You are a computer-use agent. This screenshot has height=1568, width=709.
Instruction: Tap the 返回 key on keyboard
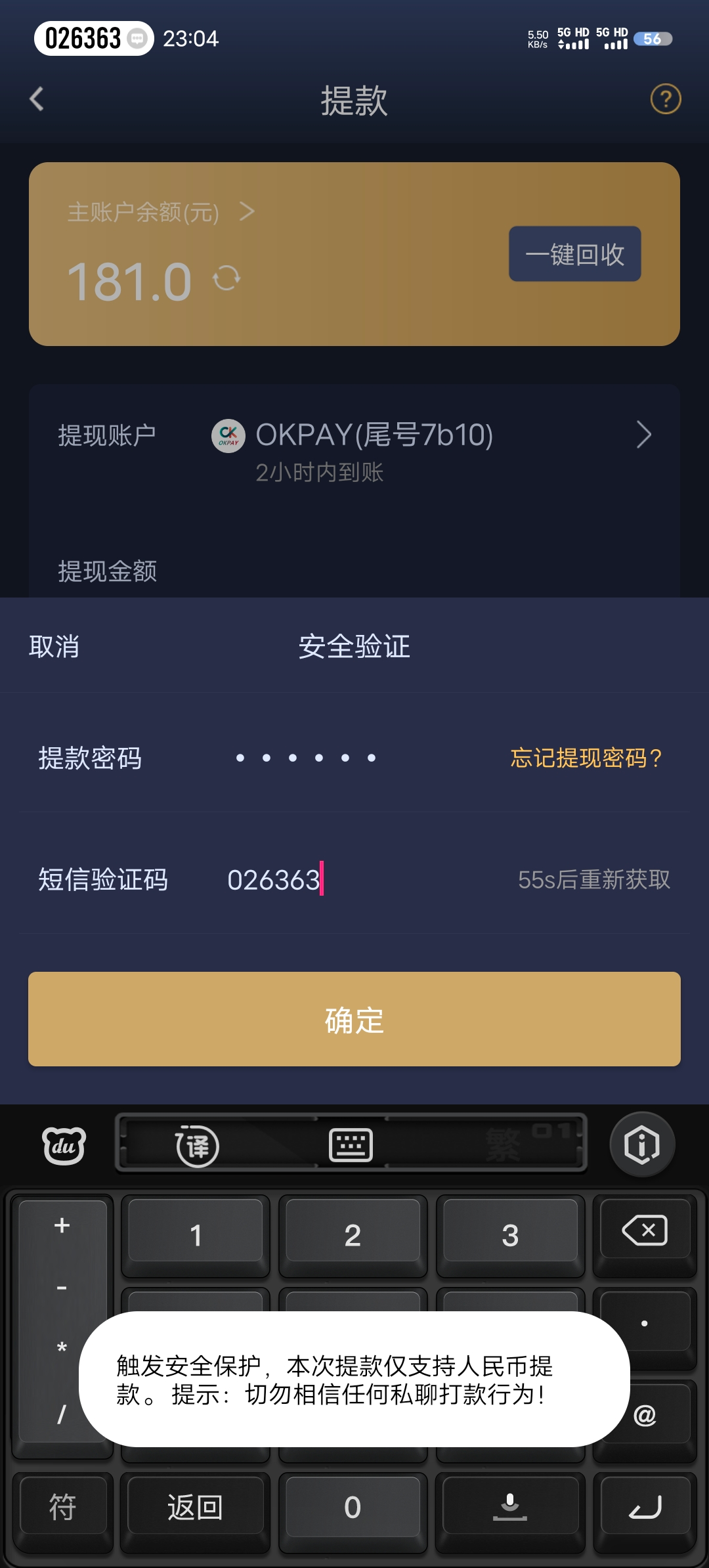pyautogui.click(x=196, y=1507)
